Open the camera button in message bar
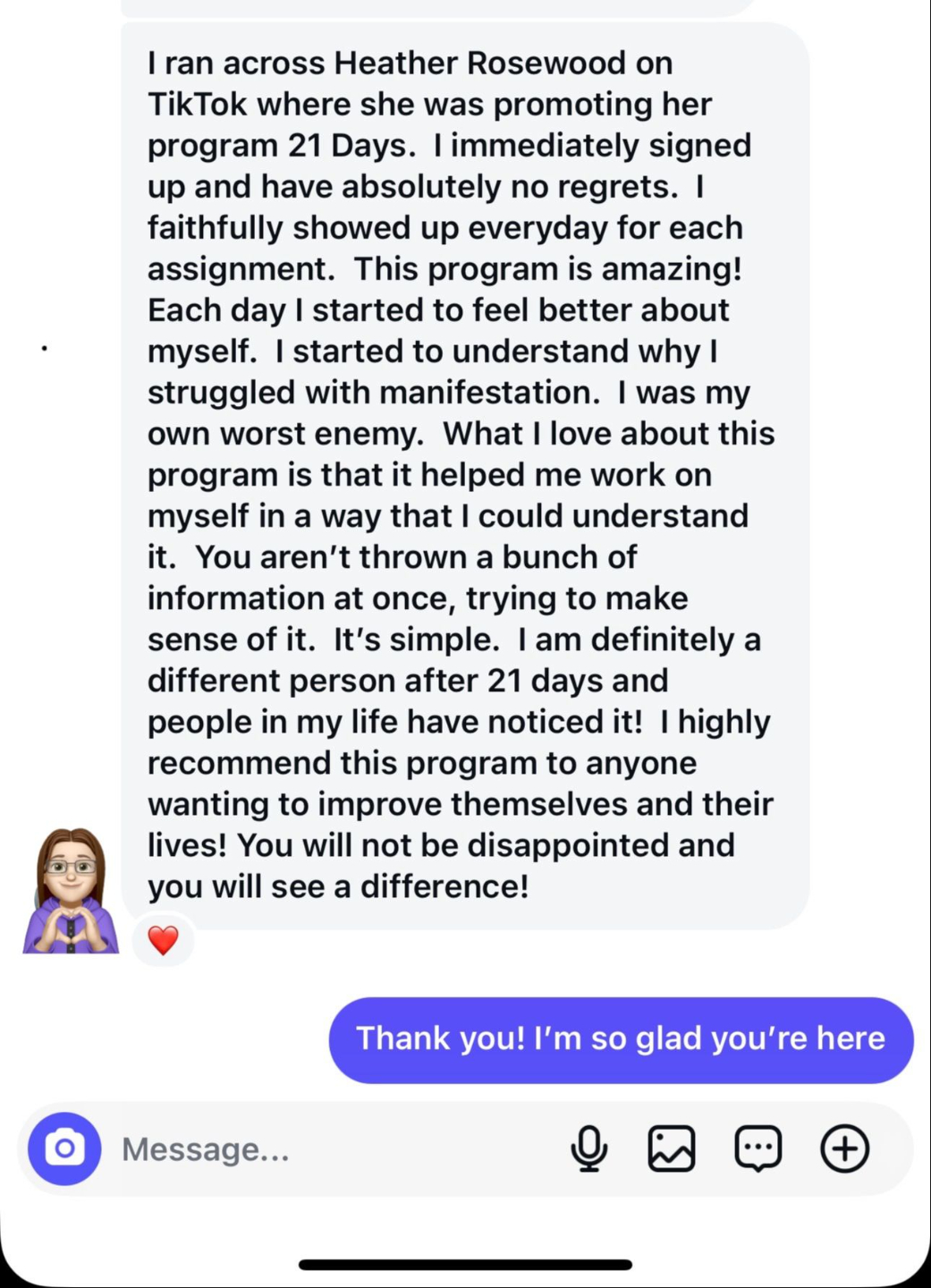 pos(64,1148)
